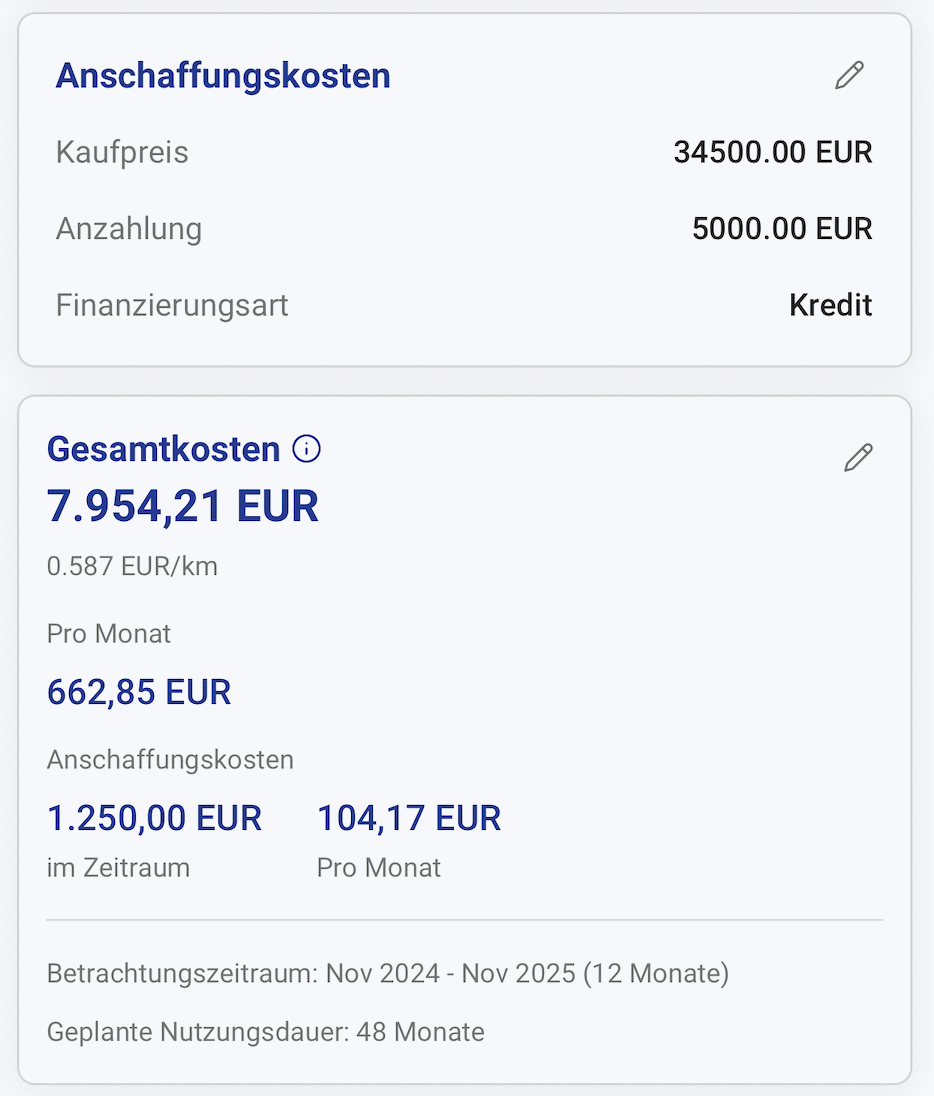Click the Betrachtungszeitraum Nov 2024 - Nov 2025 text
Viewport: 934px width, 1096px height.
click(x=387, y=972)
